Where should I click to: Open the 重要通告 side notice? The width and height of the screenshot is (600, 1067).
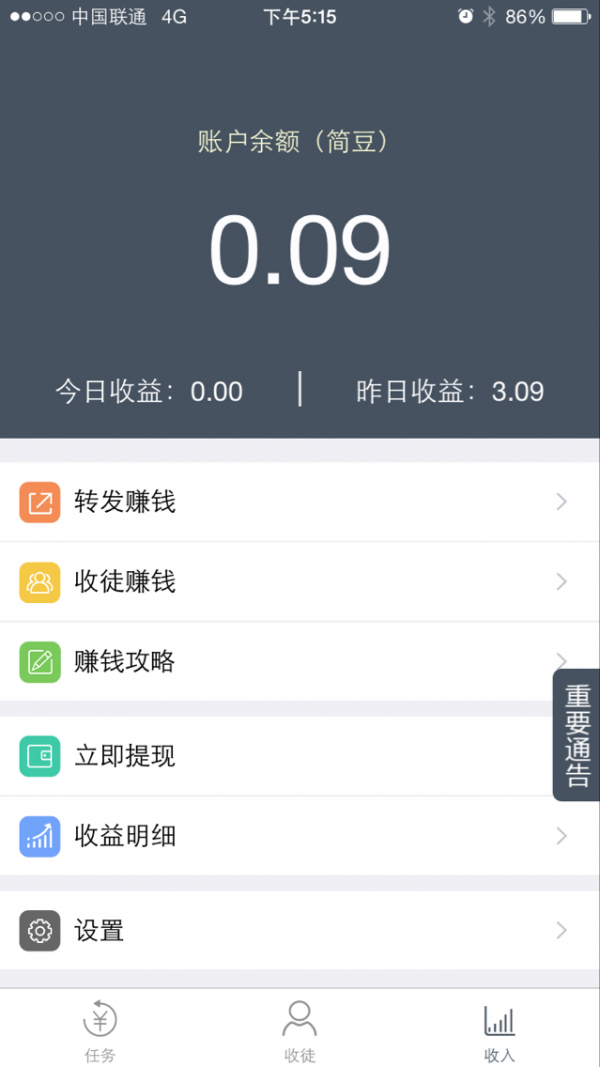pos(576,735)
